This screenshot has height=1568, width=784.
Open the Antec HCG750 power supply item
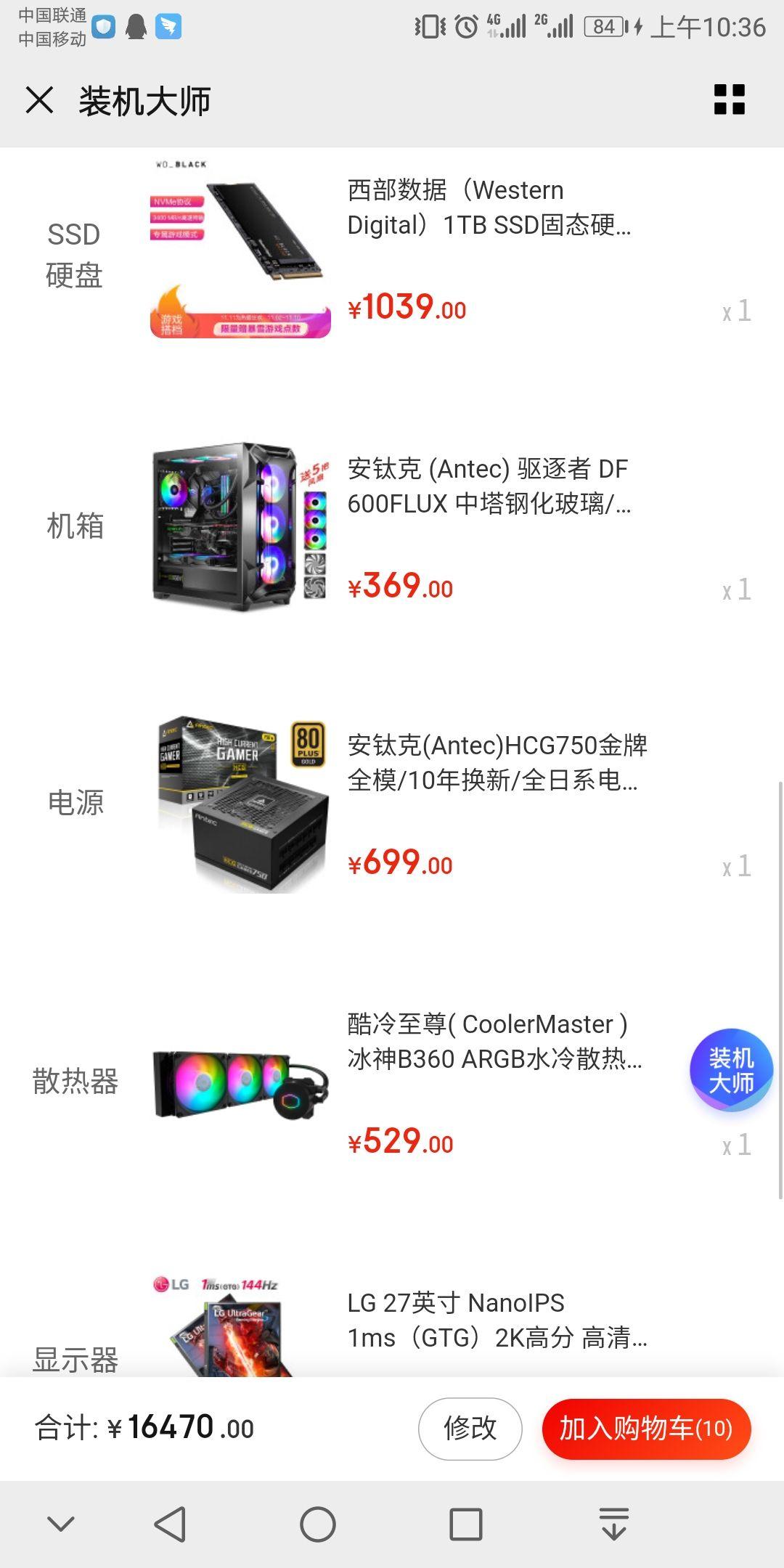click(497, 763)
